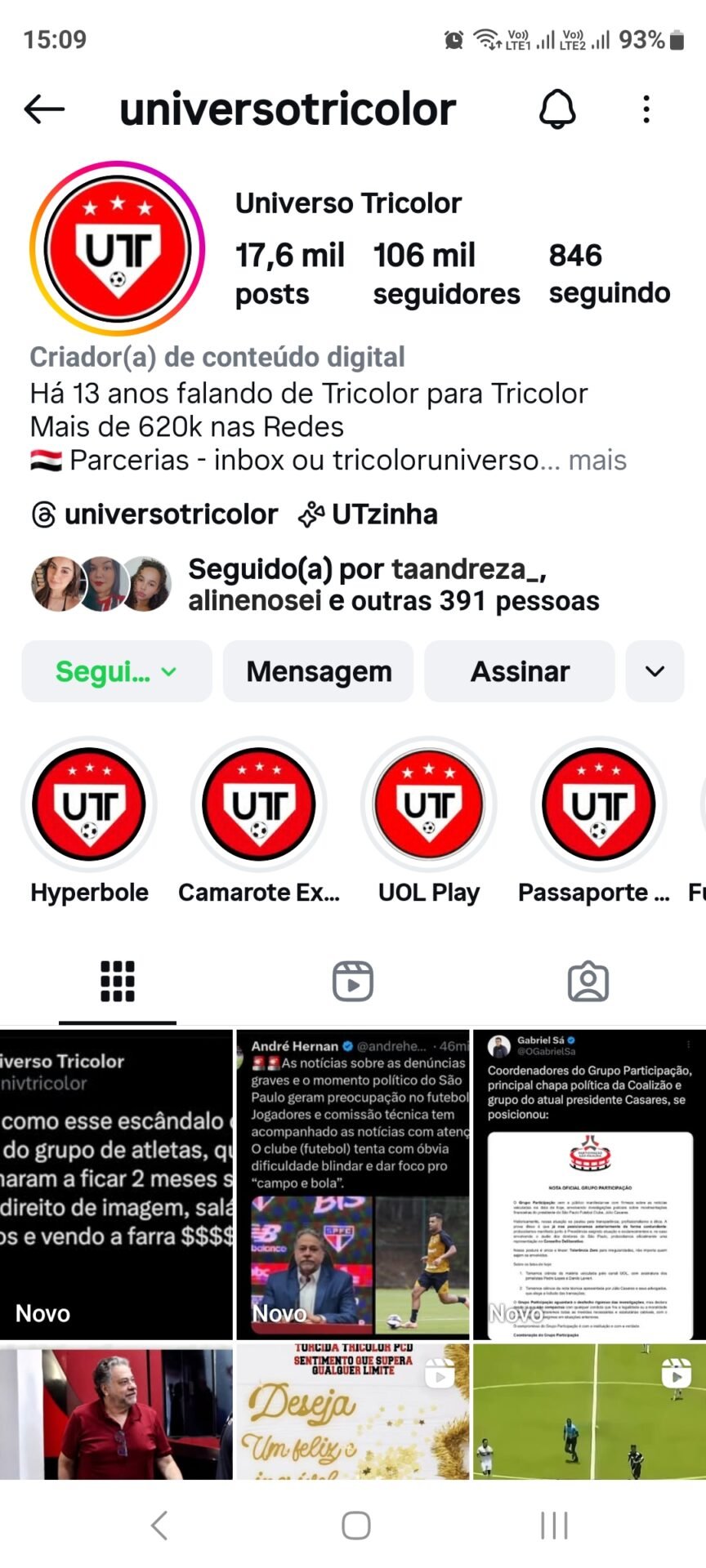Select the posts grid icon
The height and width of the screenshot is (1568, 706).
118,982
